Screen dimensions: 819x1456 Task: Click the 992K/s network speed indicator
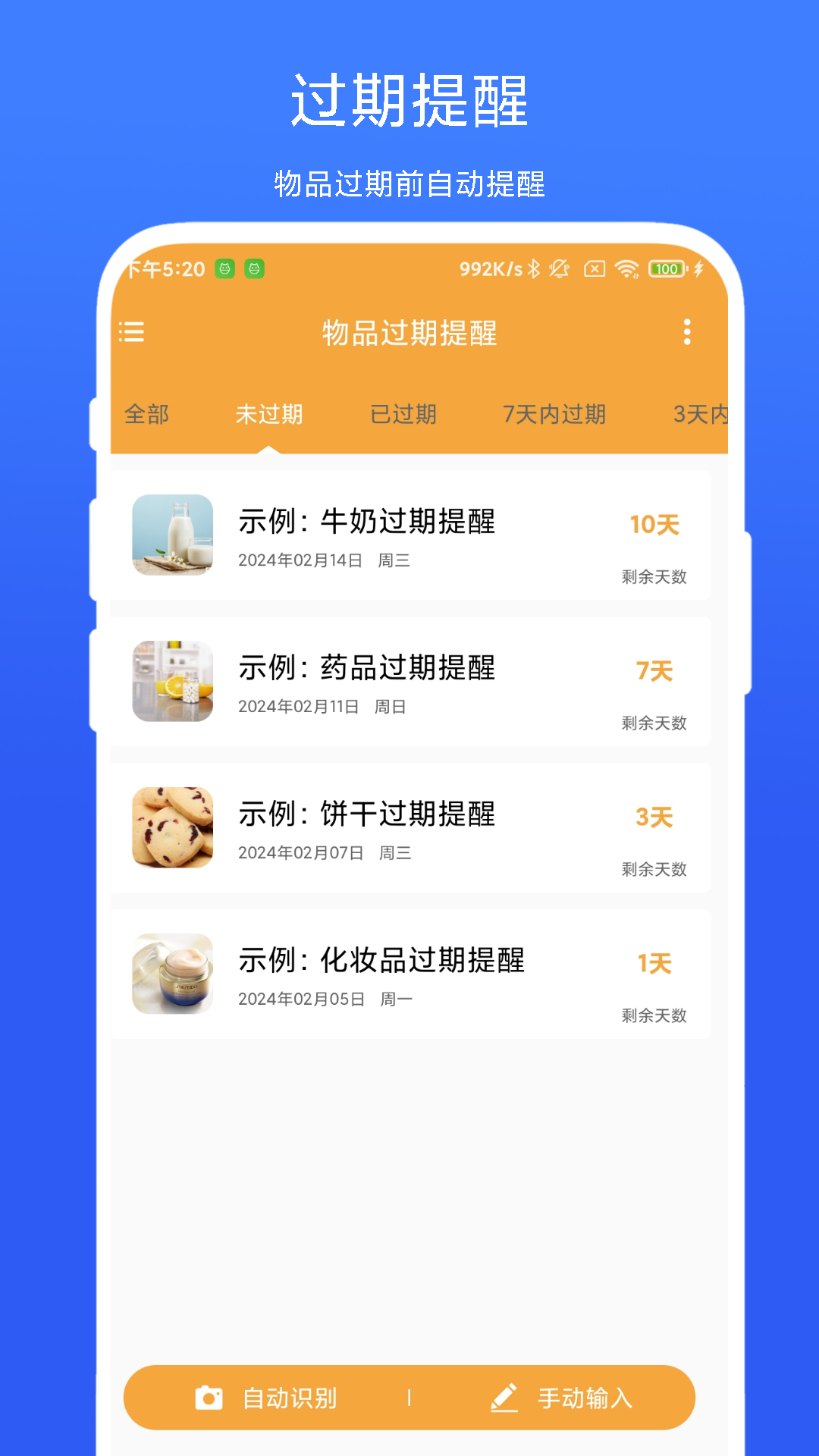[488, 268]
